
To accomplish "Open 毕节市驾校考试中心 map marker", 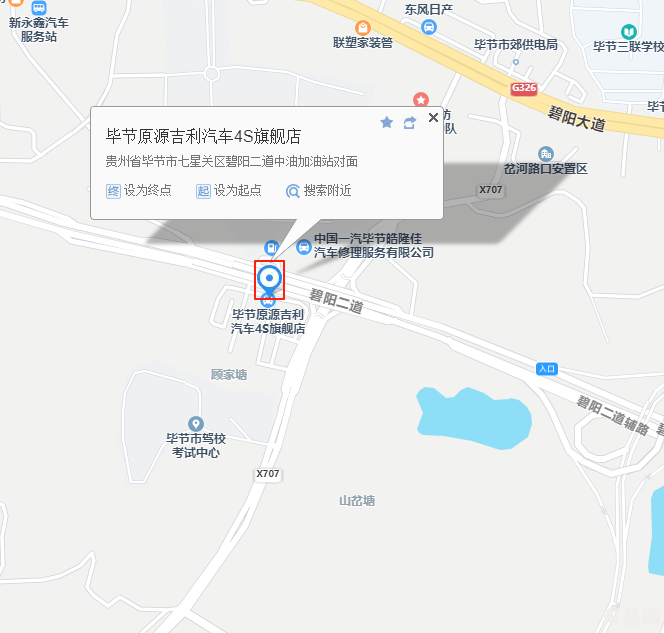I will tap(195, 425).
